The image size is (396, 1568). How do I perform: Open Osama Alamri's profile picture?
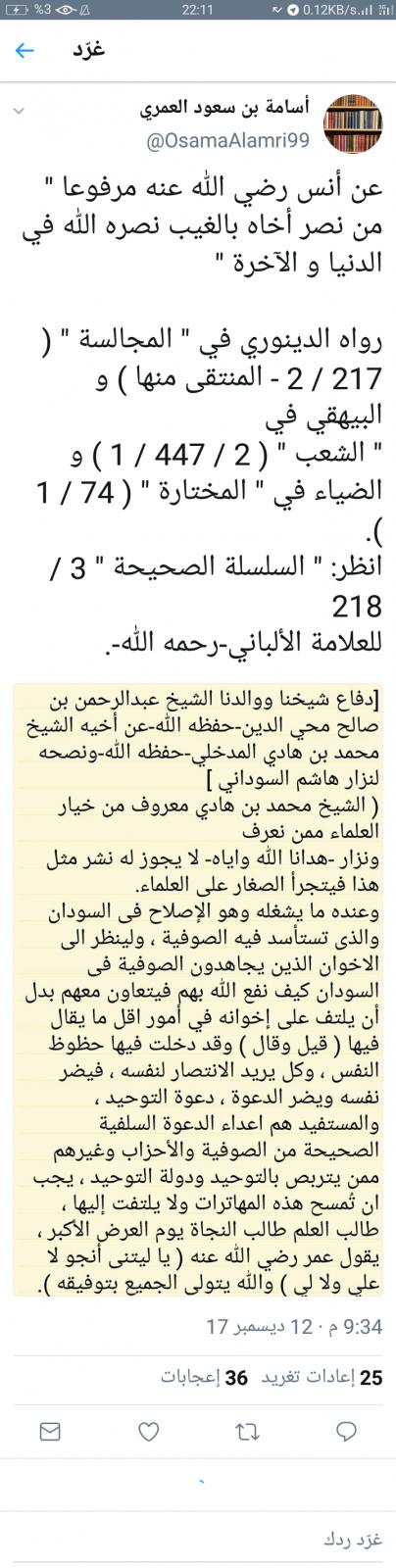(x=354, y=126)
